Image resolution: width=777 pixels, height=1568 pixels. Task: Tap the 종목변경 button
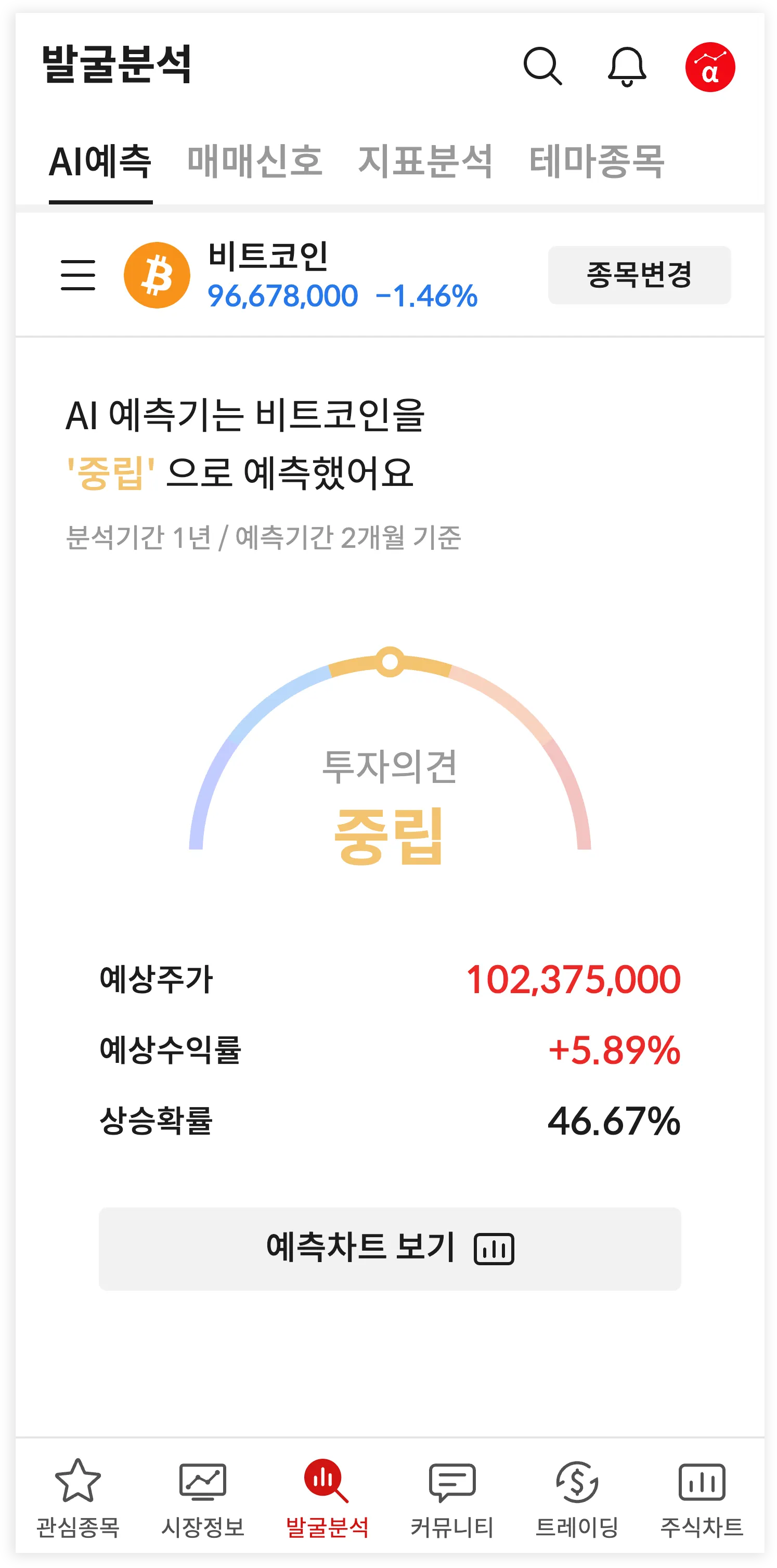[x=639, y=275]
